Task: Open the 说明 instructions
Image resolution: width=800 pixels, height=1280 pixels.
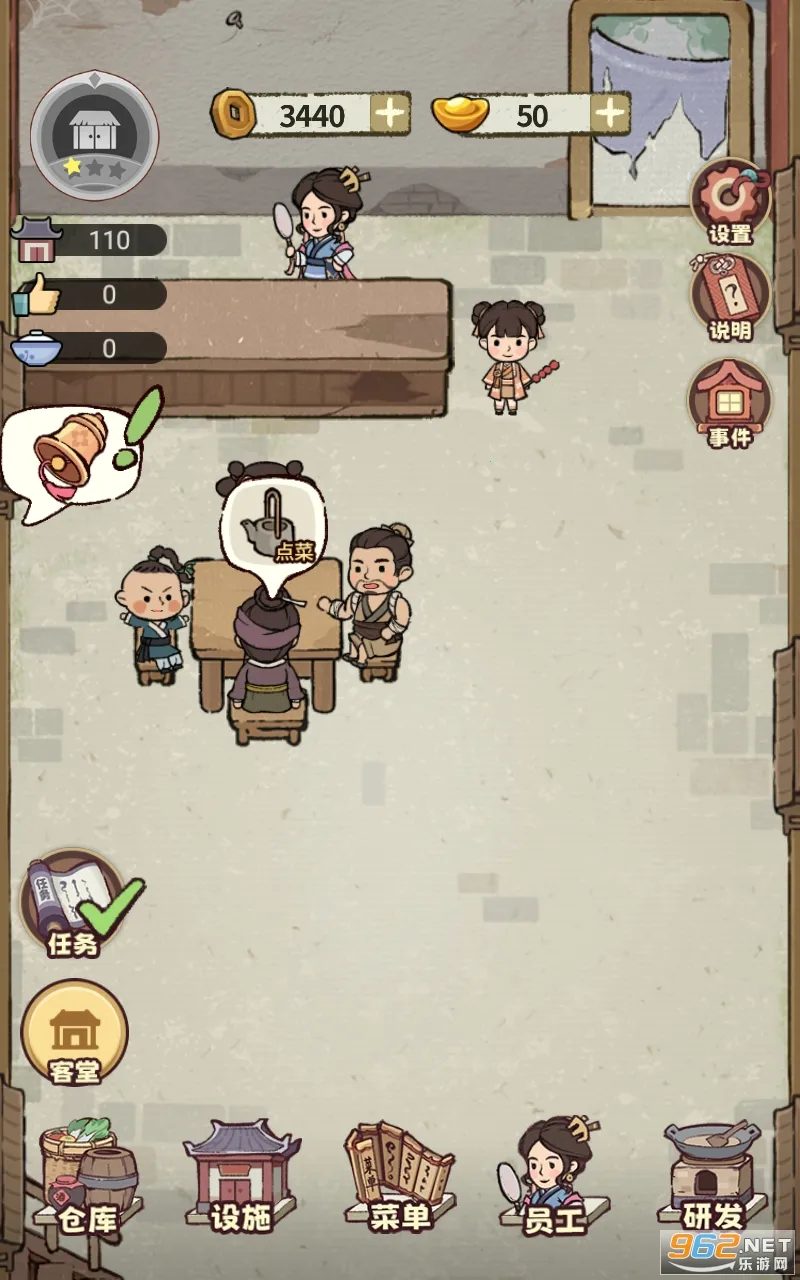Action: tap(730, 298)
